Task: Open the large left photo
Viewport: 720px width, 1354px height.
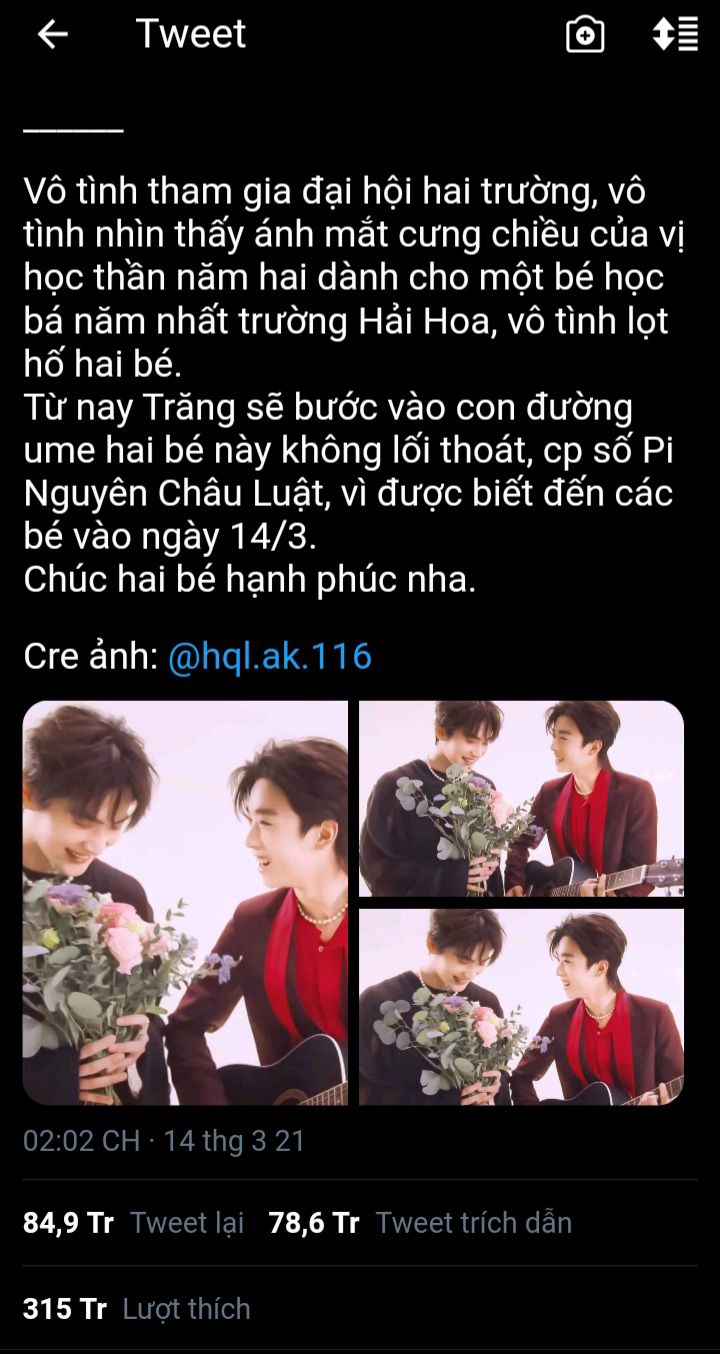Action: coord(186,903)
